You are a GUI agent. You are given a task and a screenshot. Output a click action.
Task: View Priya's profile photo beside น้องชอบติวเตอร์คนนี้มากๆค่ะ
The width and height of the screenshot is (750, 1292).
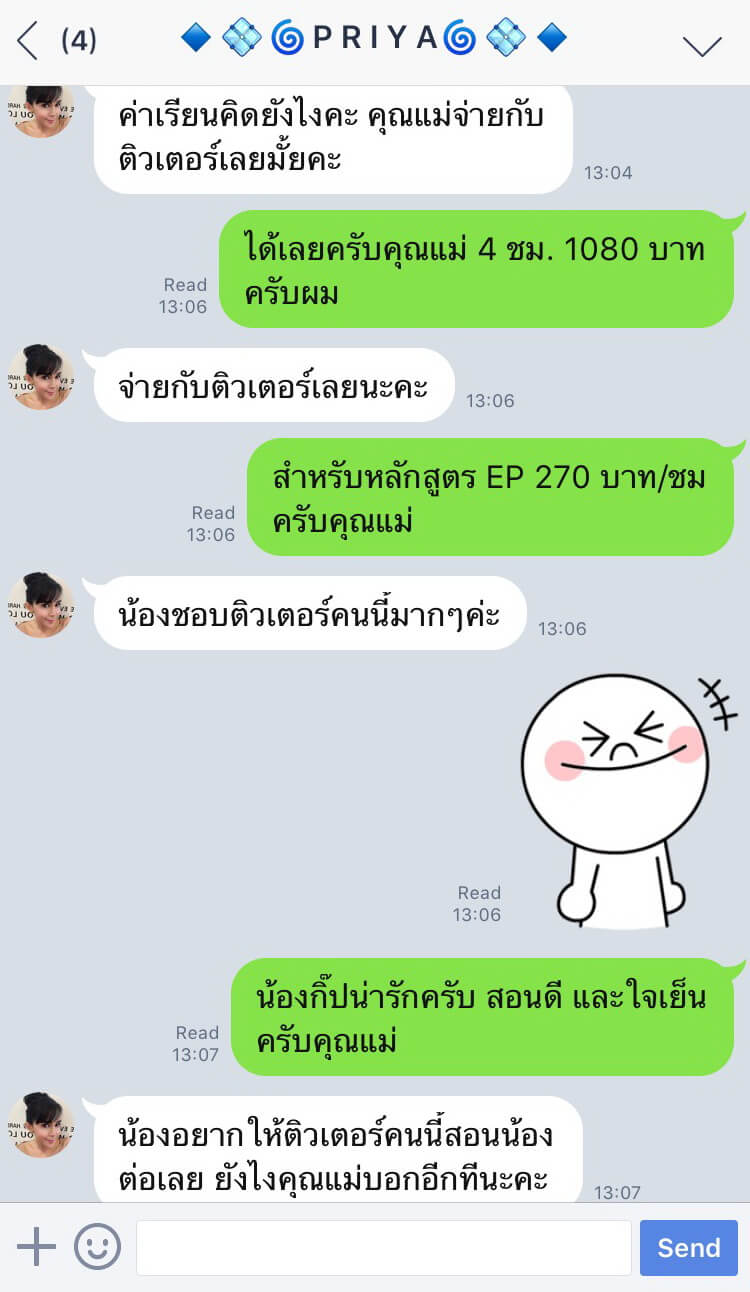42,604
